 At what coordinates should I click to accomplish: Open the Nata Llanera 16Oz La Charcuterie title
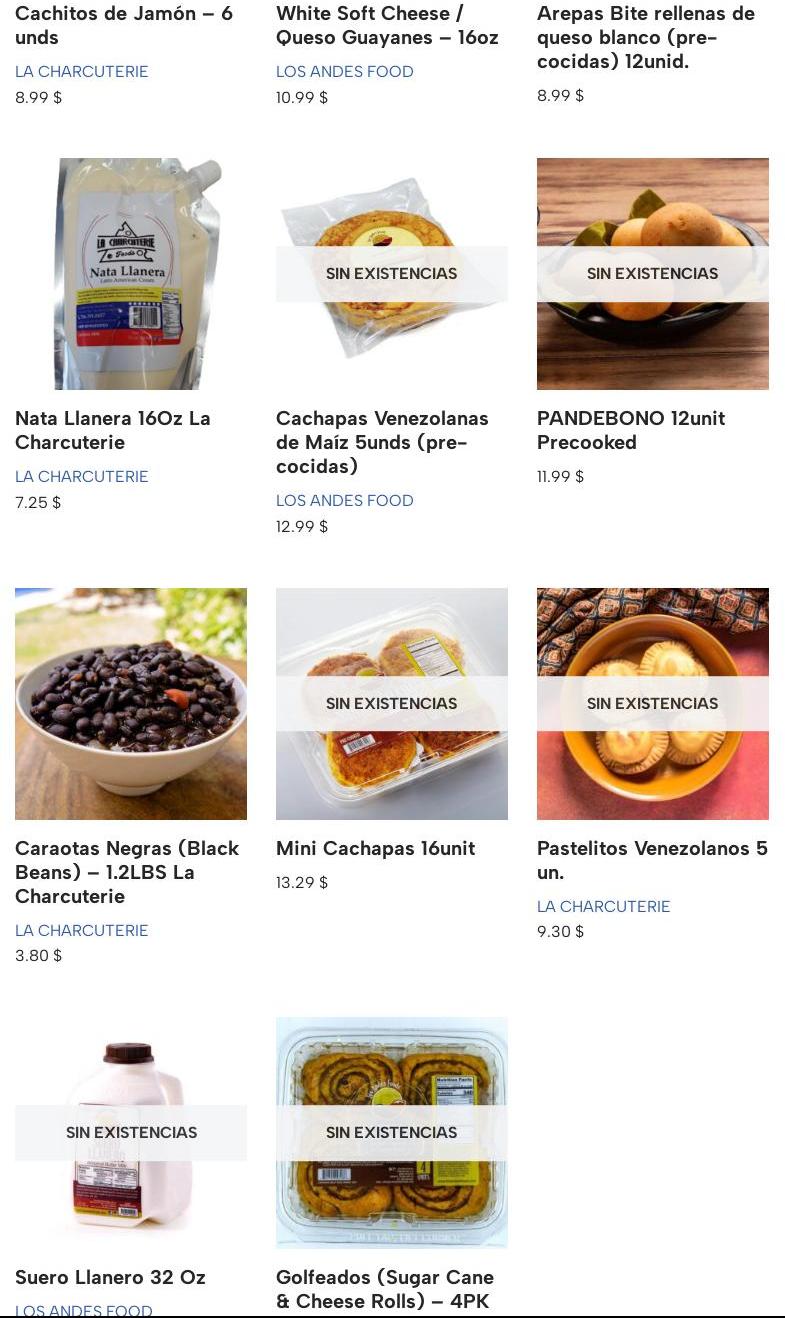[x=113, y=430]
